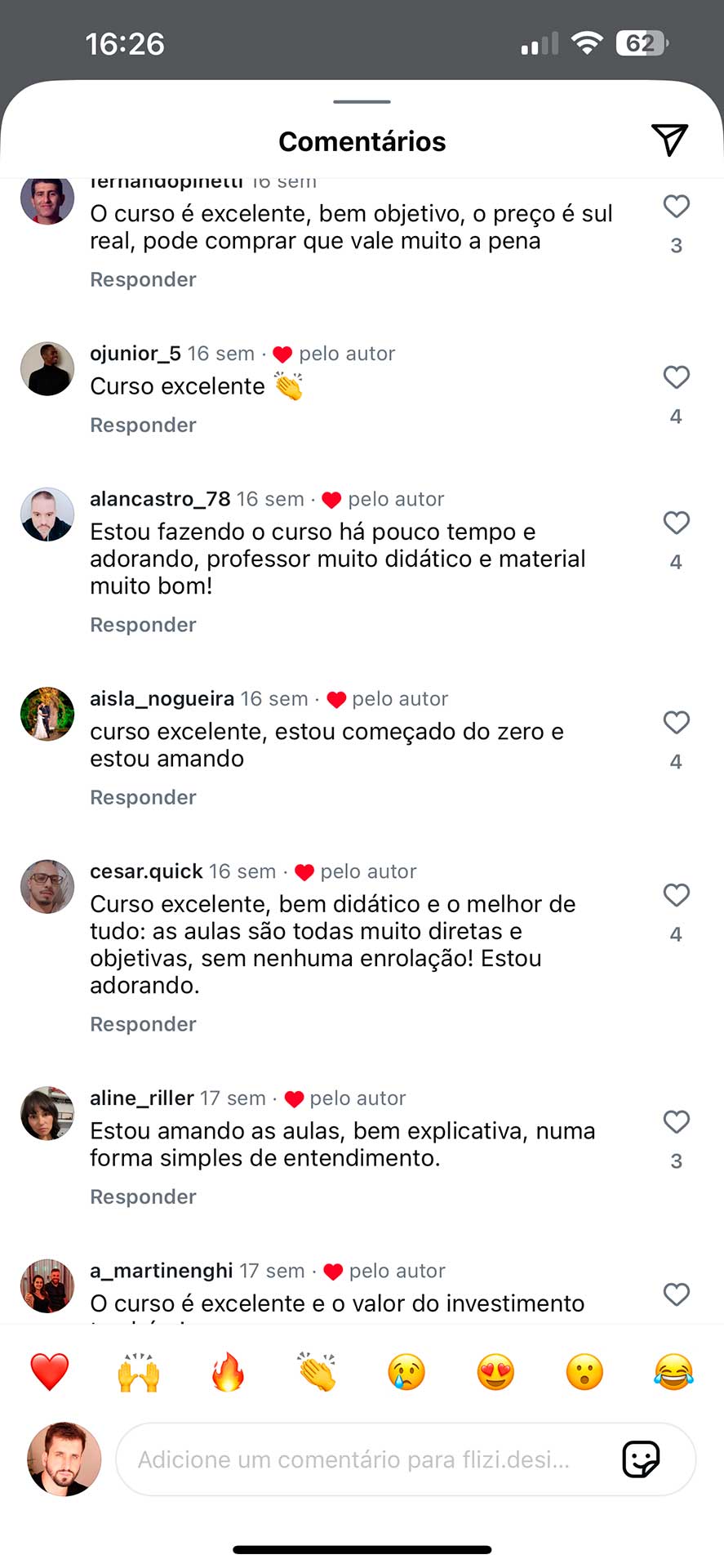724x1568 pixels.
Task: Like aline_riller's comment
Action: click(x=676, y=1122)
